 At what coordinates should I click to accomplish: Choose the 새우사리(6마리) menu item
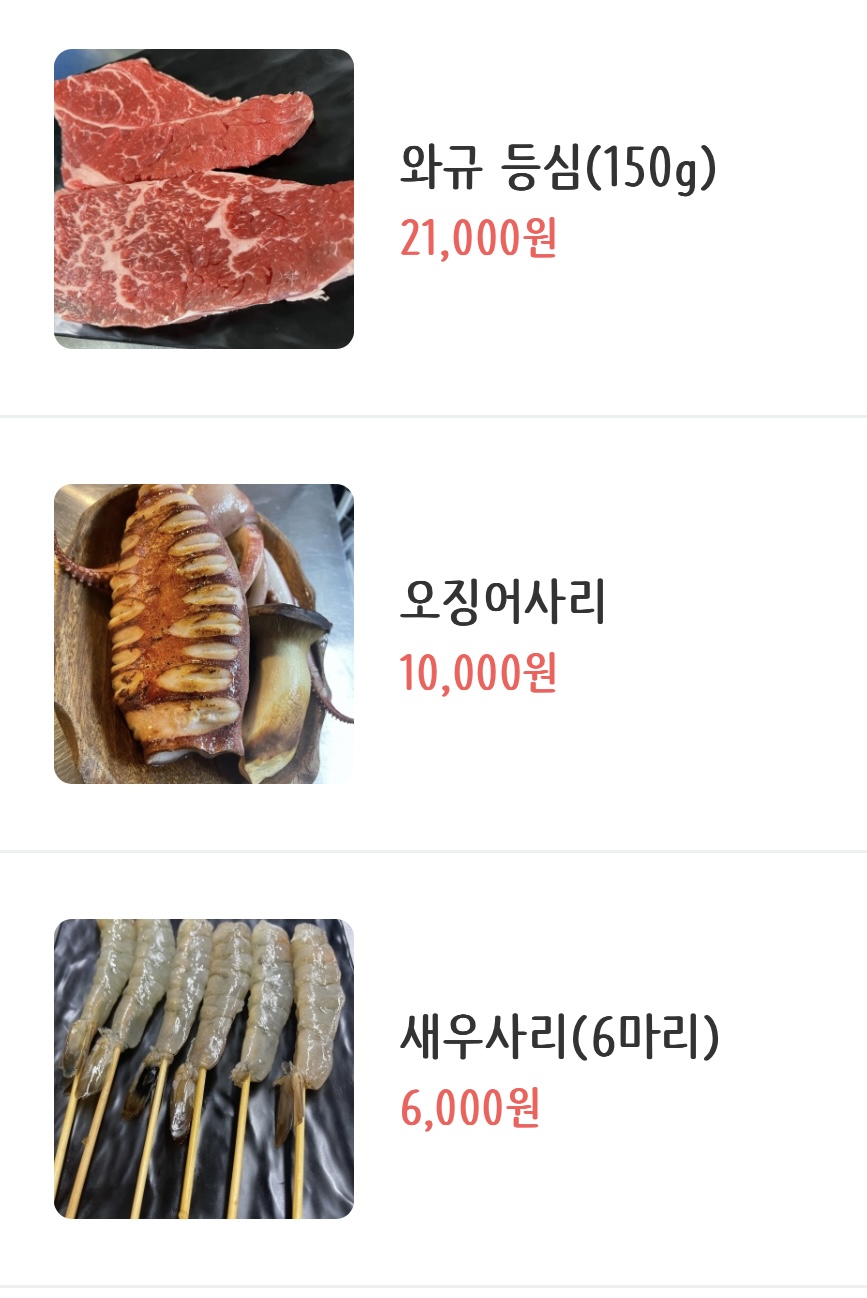[x=558, y=1040]
